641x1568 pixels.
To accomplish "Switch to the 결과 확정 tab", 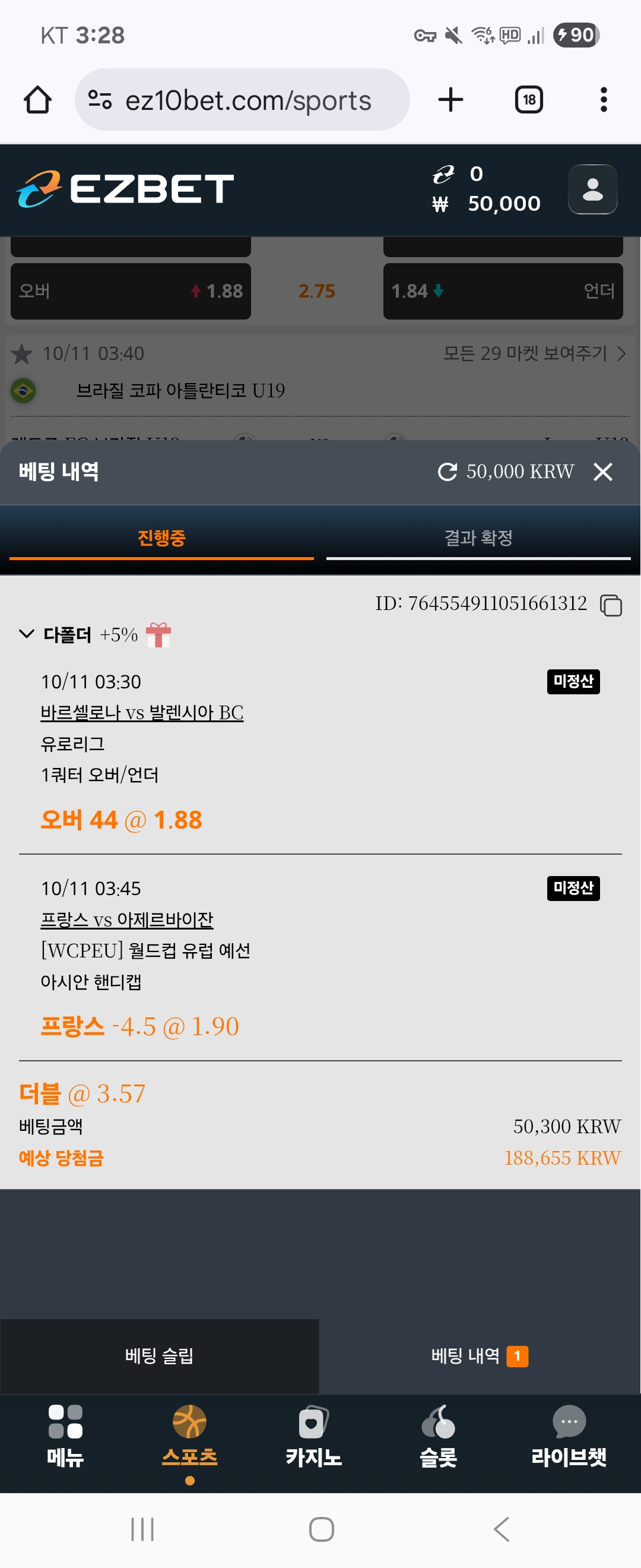I will (478, 538).
